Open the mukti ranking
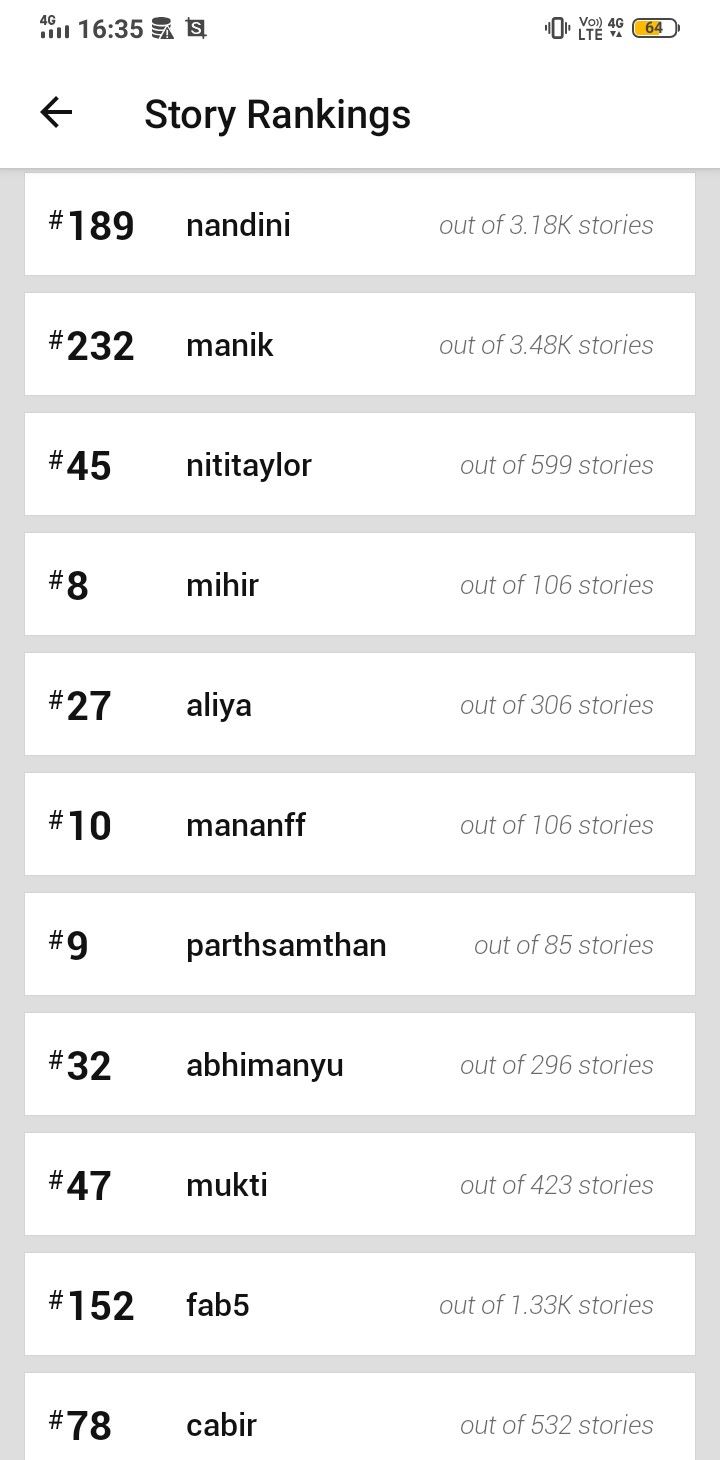Image resolution: width=720 pixels, height=1460 pixels. (x=360, y=1184)
